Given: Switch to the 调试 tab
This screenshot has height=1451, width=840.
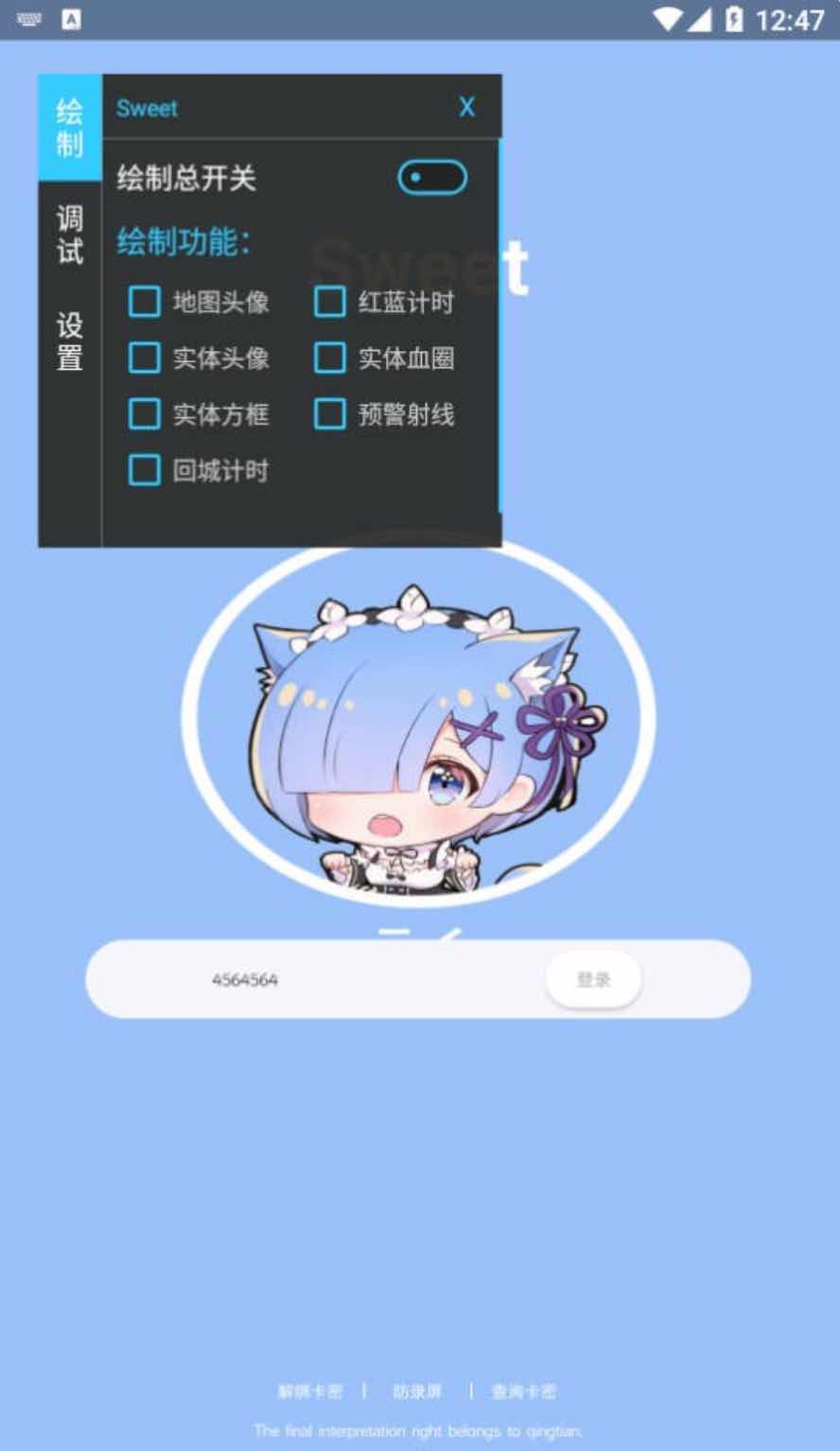Looking at the screenshot, I should click(x=70, y=235).
